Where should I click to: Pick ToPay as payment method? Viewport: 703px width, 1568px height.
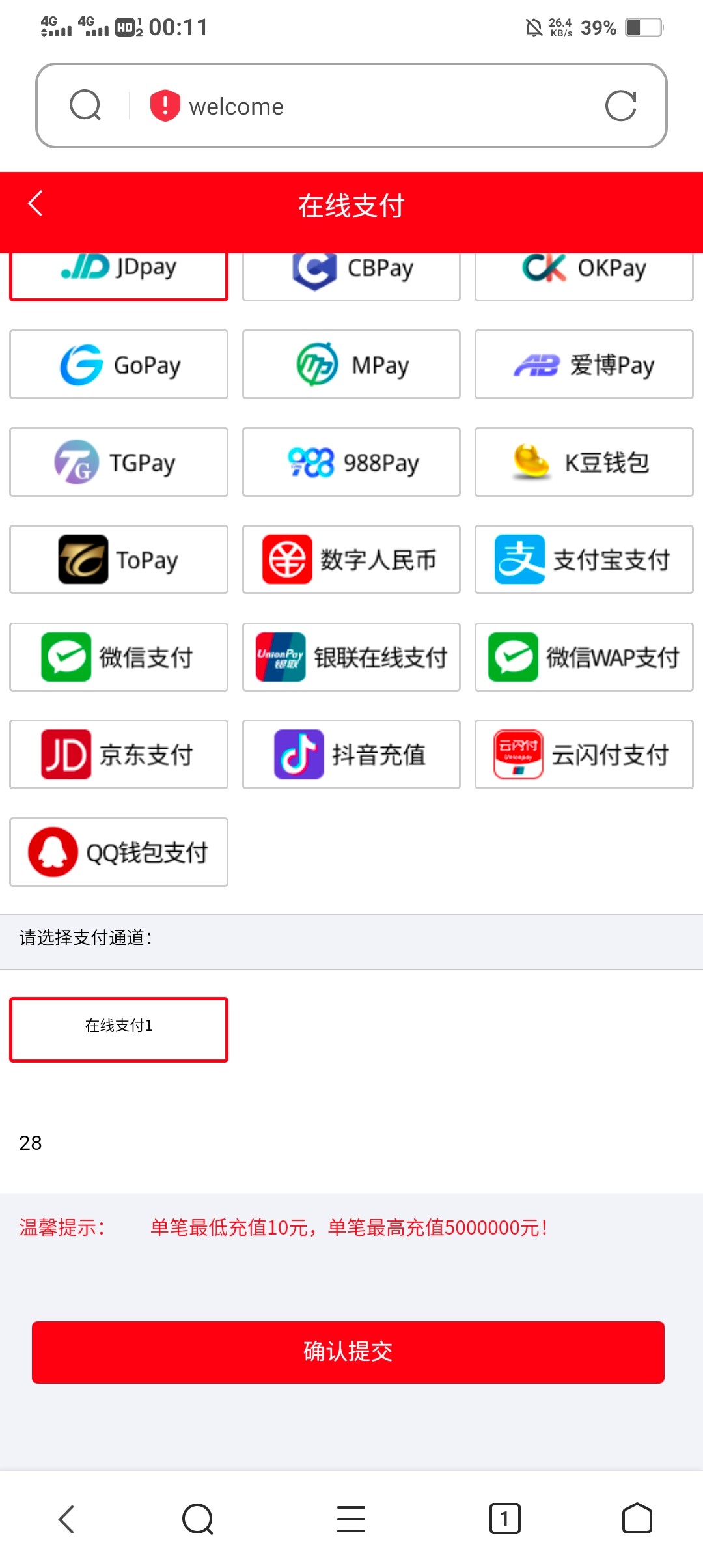click(x=118, y=559)
